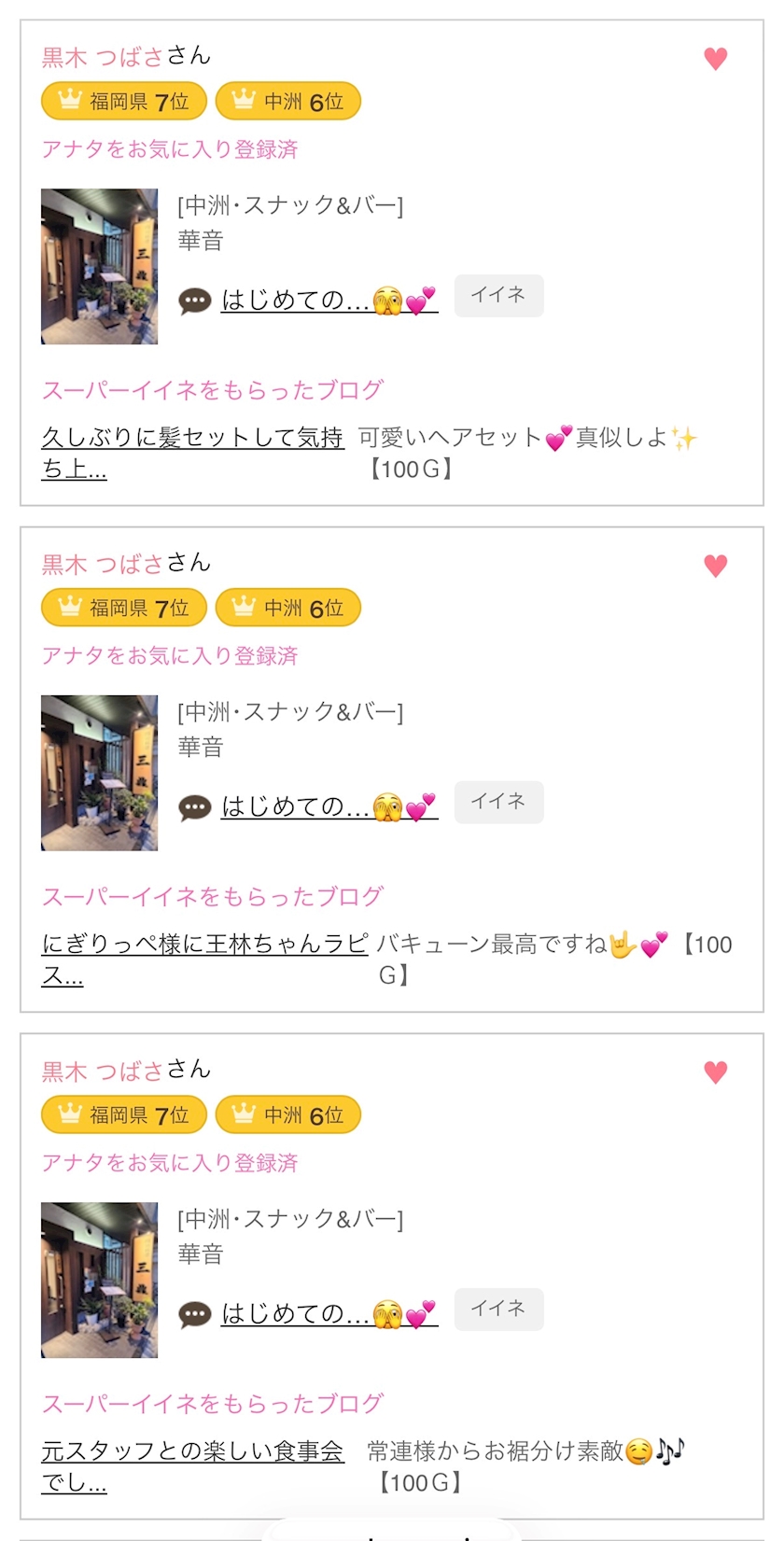
Task: Open the 華音 shop photo on the 髪セット card
Action: click(x=99, y=267)
